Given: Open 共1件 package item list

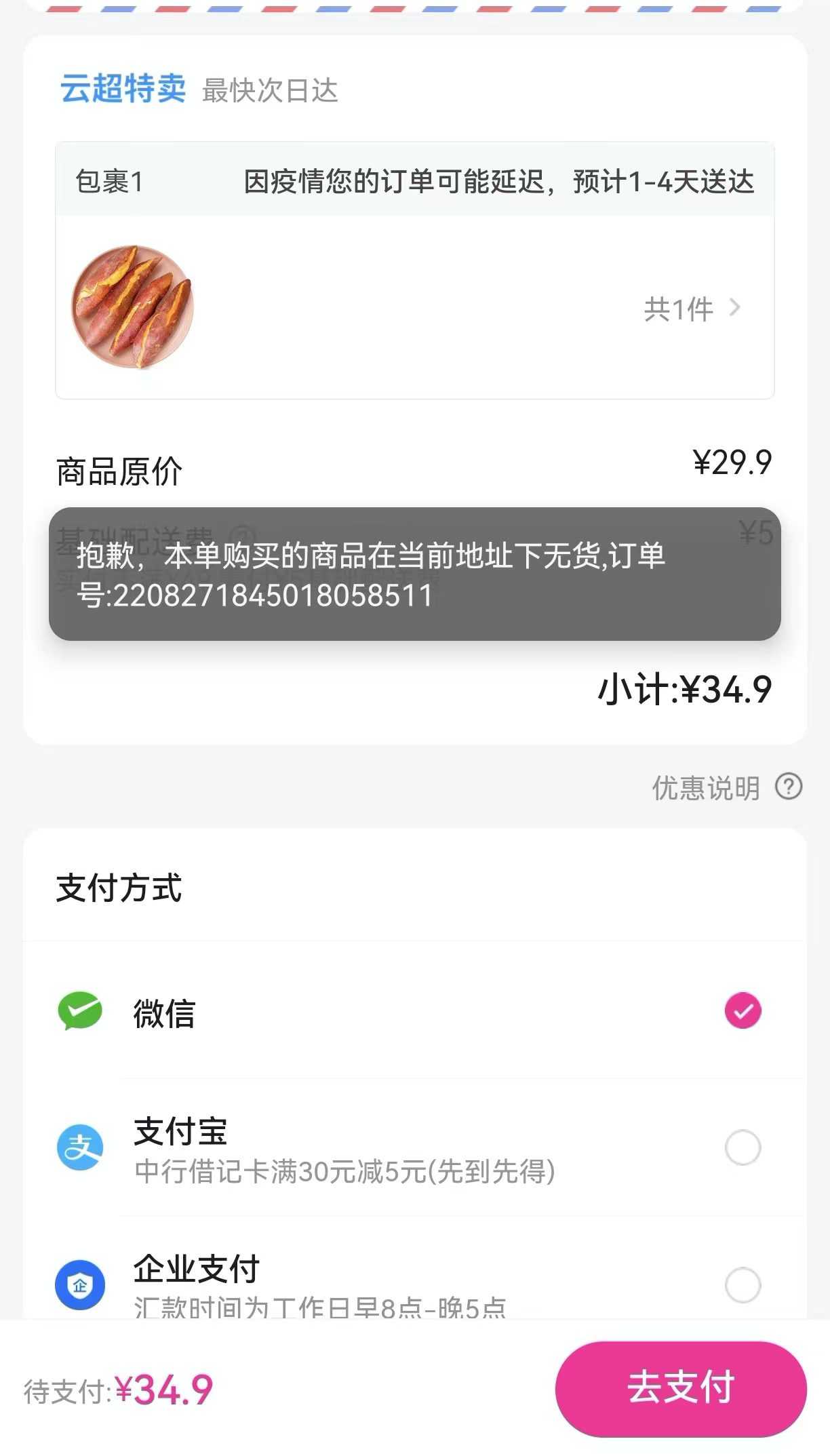Looking at the screenshot, I should point(692,309).
